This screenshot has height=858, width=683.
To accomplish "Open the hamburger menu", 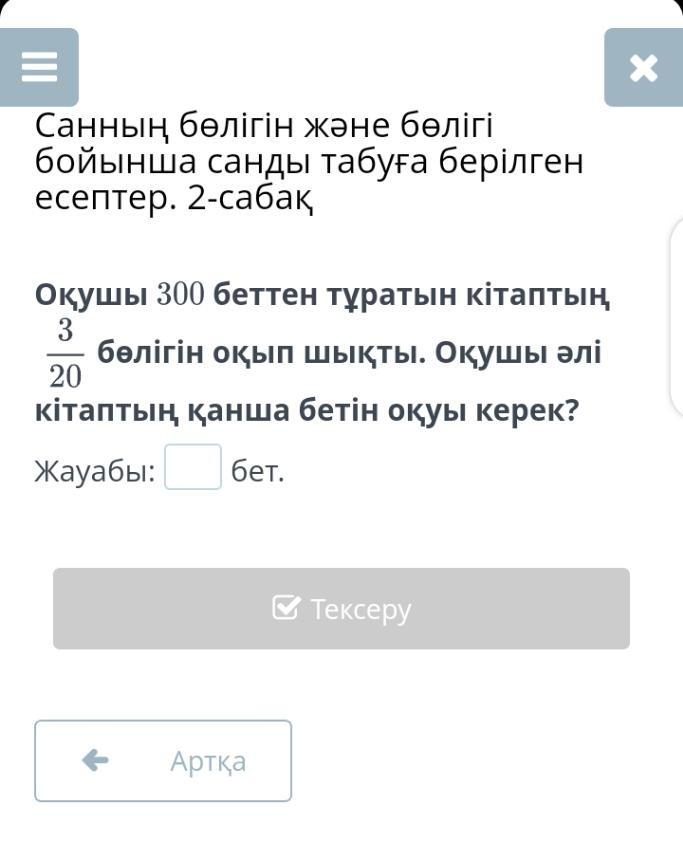I will pyautogui.click(x=39, y=67).
